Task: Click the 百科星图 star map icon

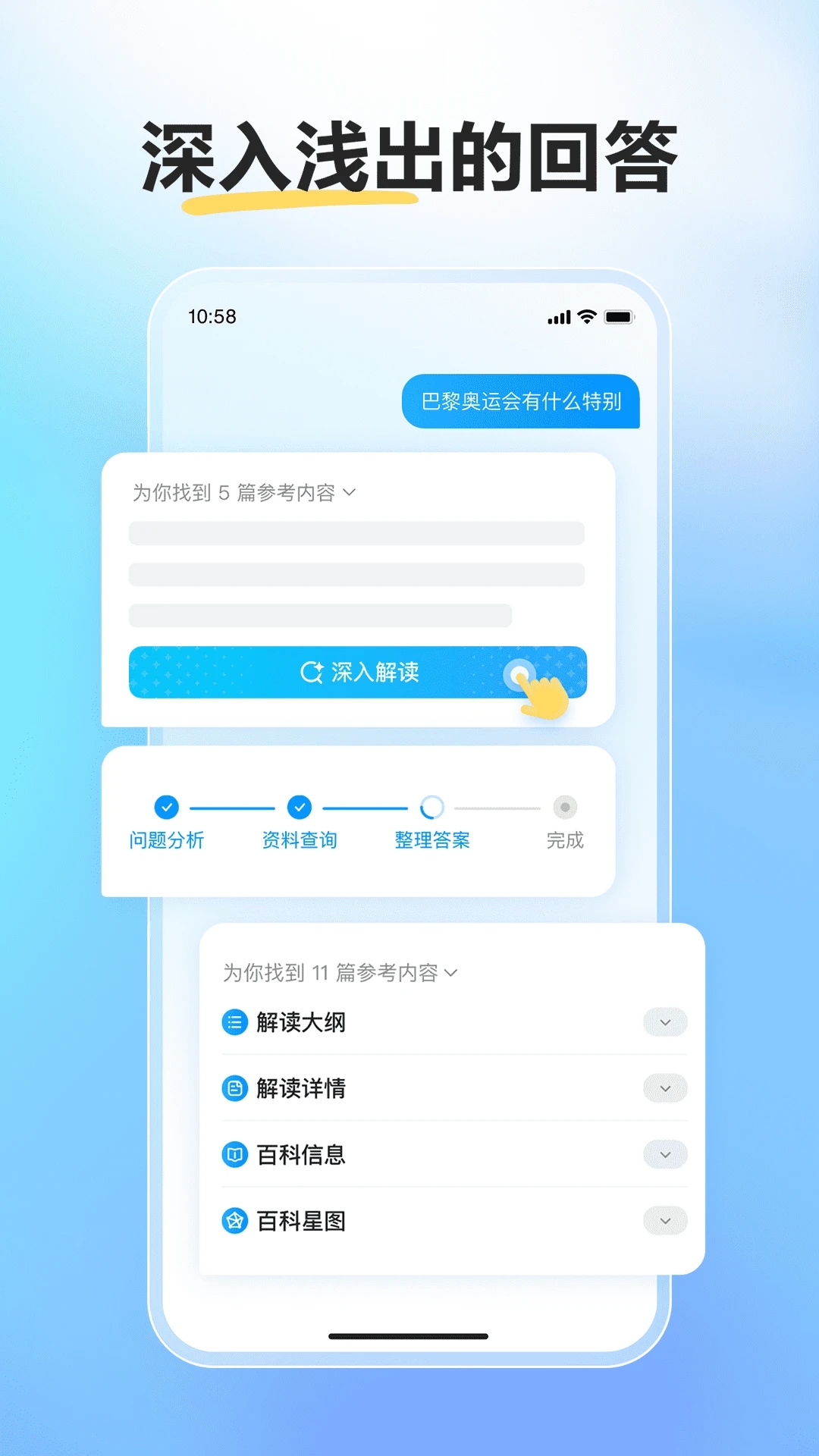Action: click(235, 1221)
